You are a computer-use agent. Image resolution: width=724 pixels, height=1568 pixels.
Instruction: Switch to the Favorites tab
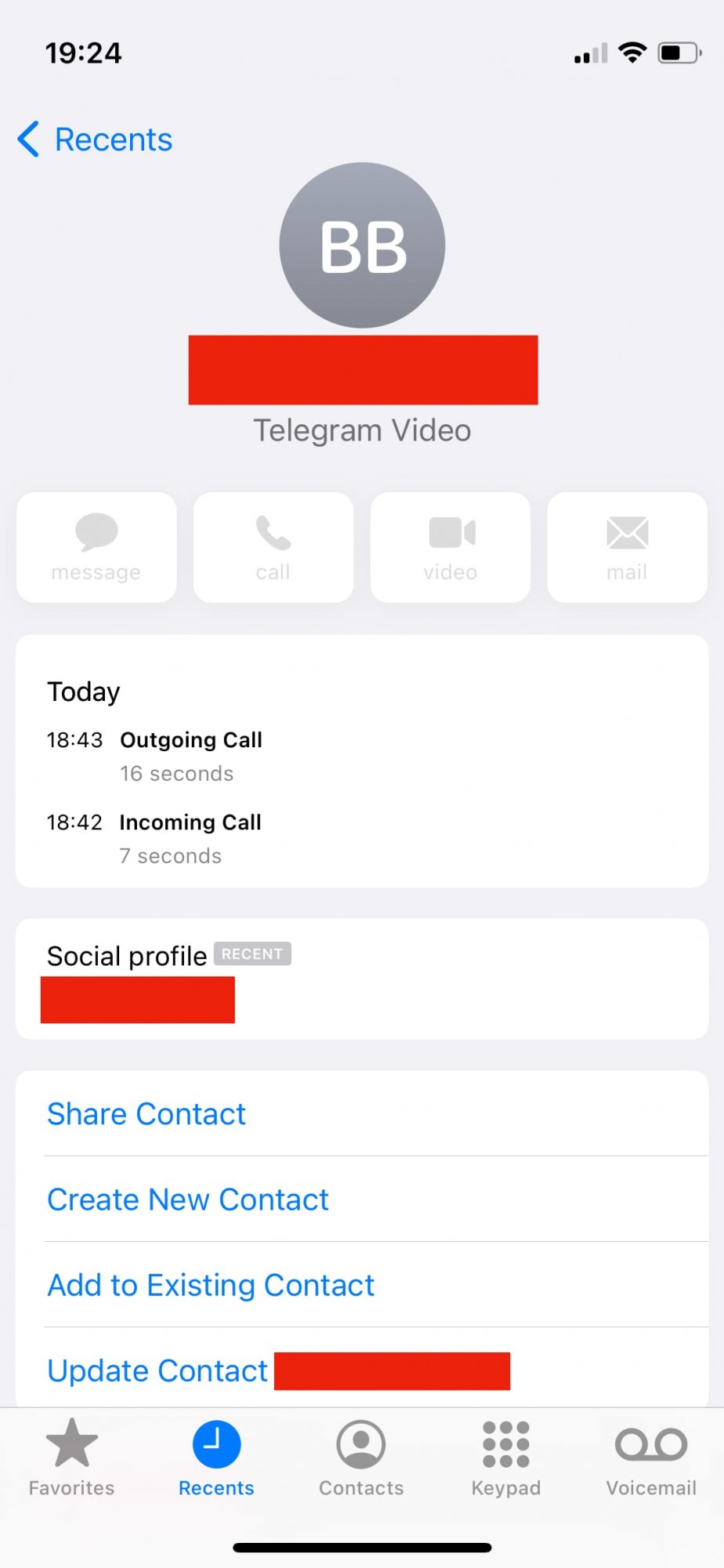pos(72,1459)
